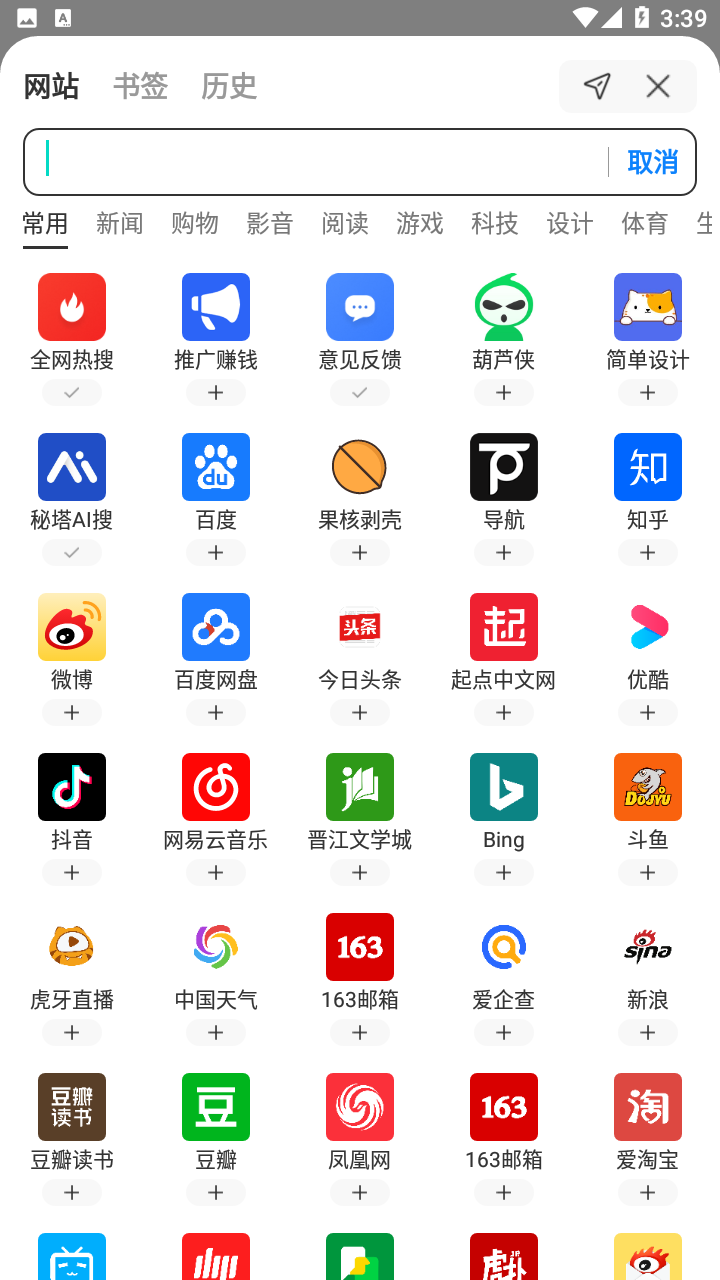Tap the paper plane icon at top
This screenshot has width=720, height=1280.
click(x=597, y=86)
